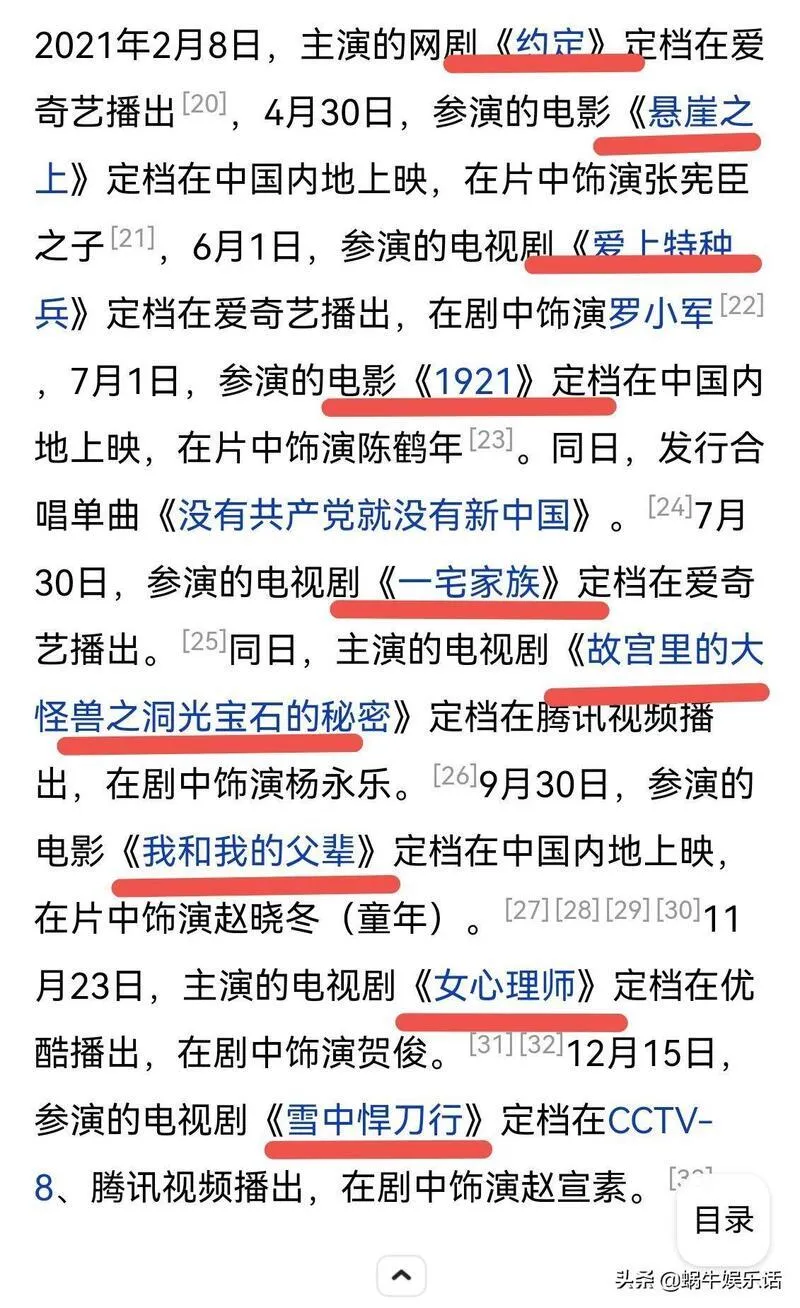The width and height of the screenshot is (800, 1308).
Task: Open the 罗小军 character link
Action: [661, 315]
